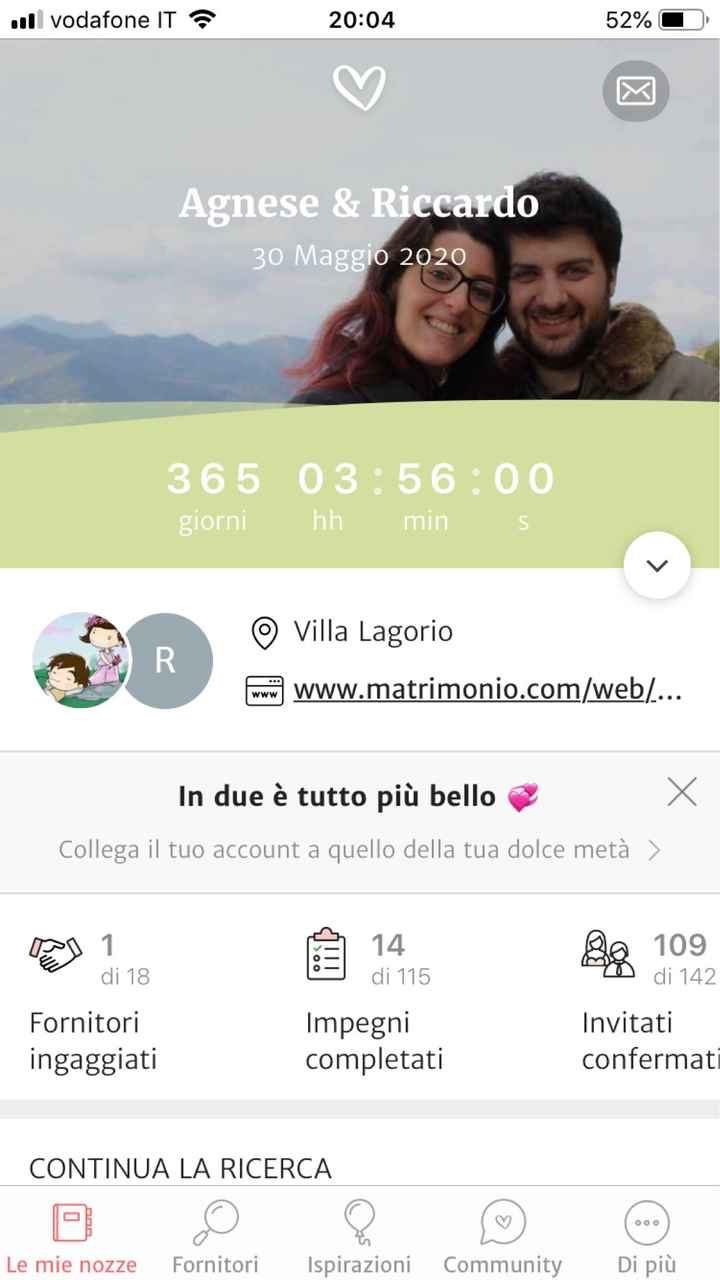Screen dimensions: 720x1280
Task: Click the guests icon for Invitati confermati
Action: click(x=606, y=955)
